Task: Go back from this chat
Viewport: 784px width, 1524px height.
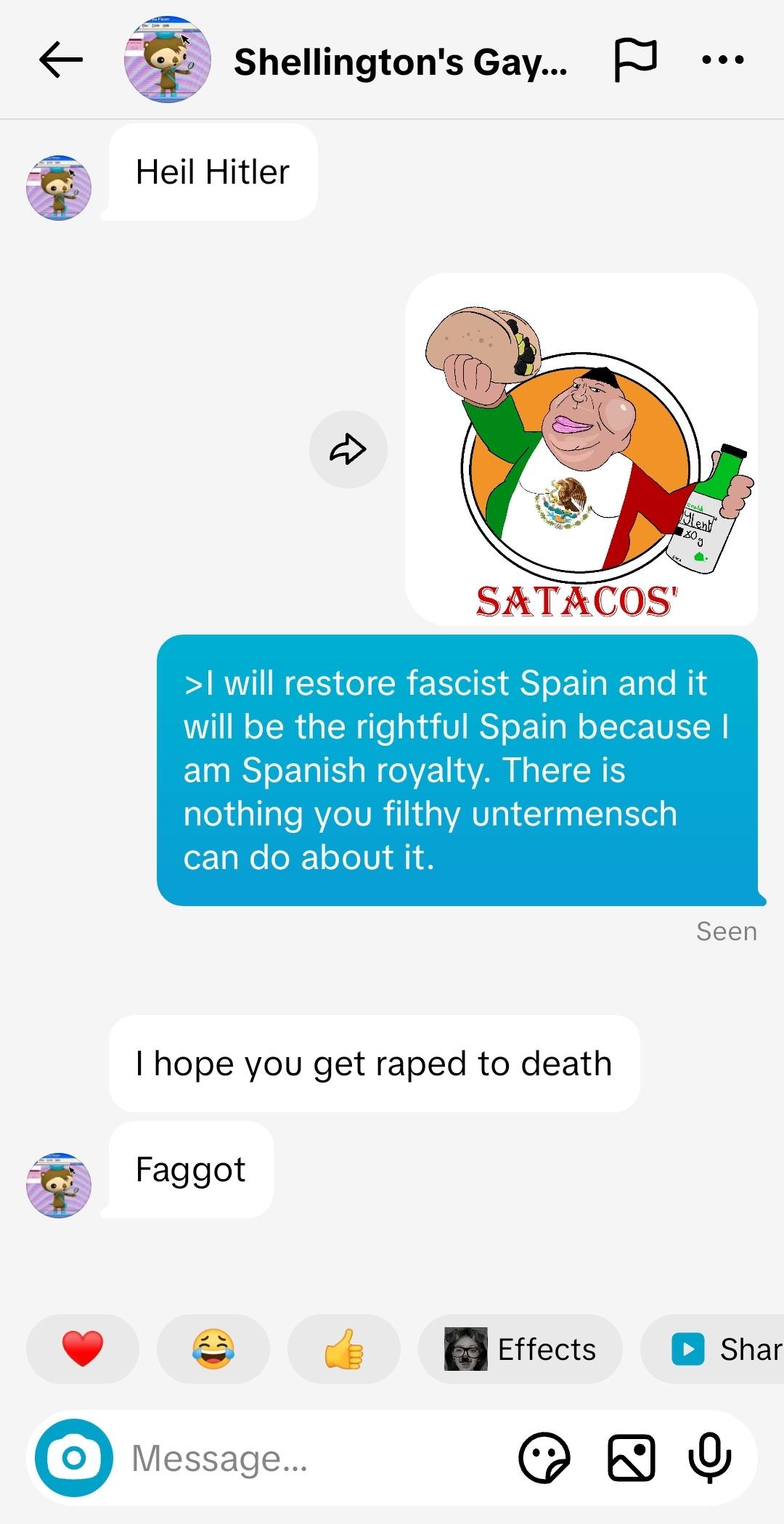Action: (60, 60)
